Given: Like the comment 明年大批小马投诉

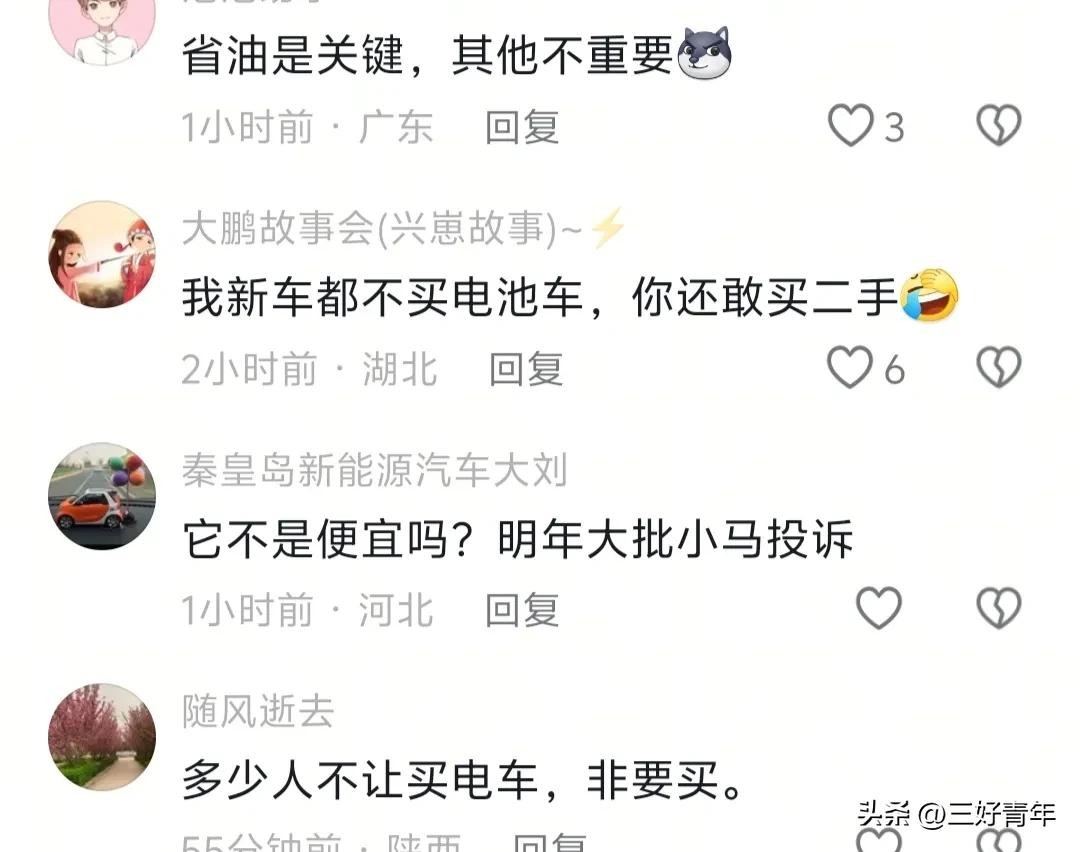Looking at the screenshot, I should coord(879,609).
